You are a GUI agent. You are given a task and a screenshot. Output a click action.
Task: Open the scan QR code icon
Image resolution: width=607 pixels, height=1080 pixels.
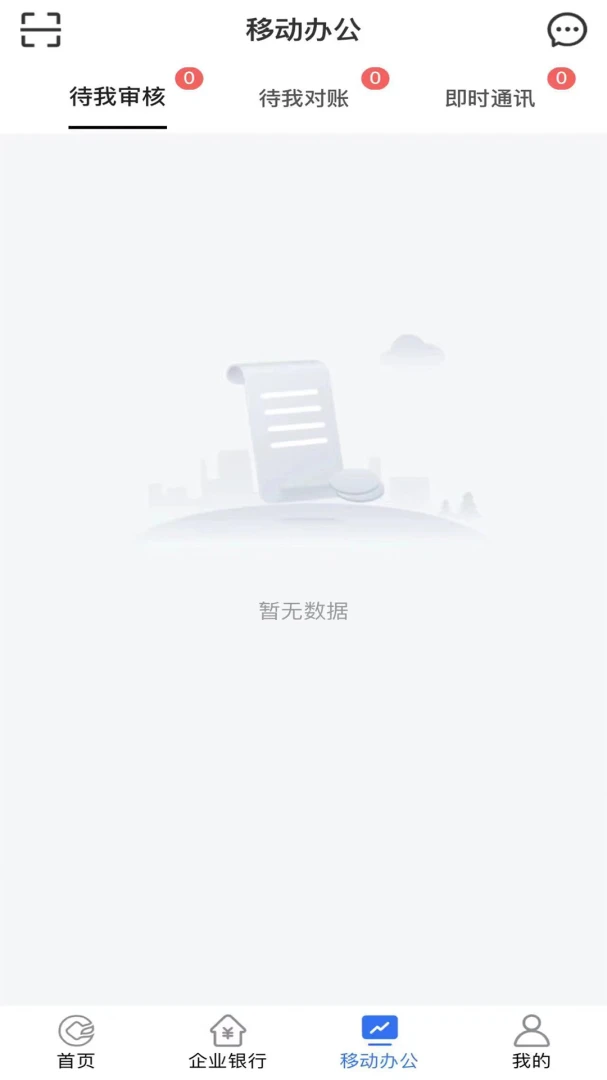tap(41, 30)
